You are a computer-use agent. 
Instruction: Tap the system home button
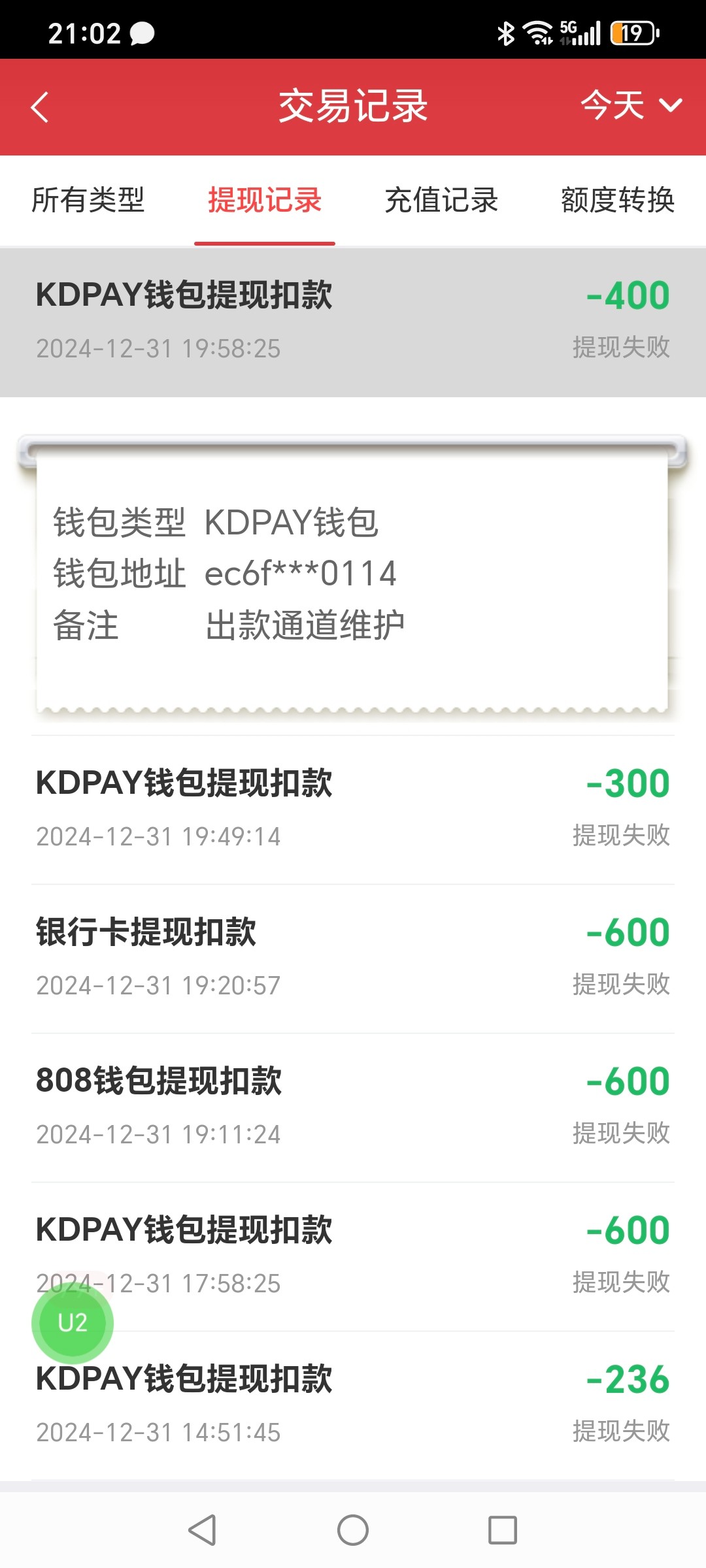point(353,1530)
